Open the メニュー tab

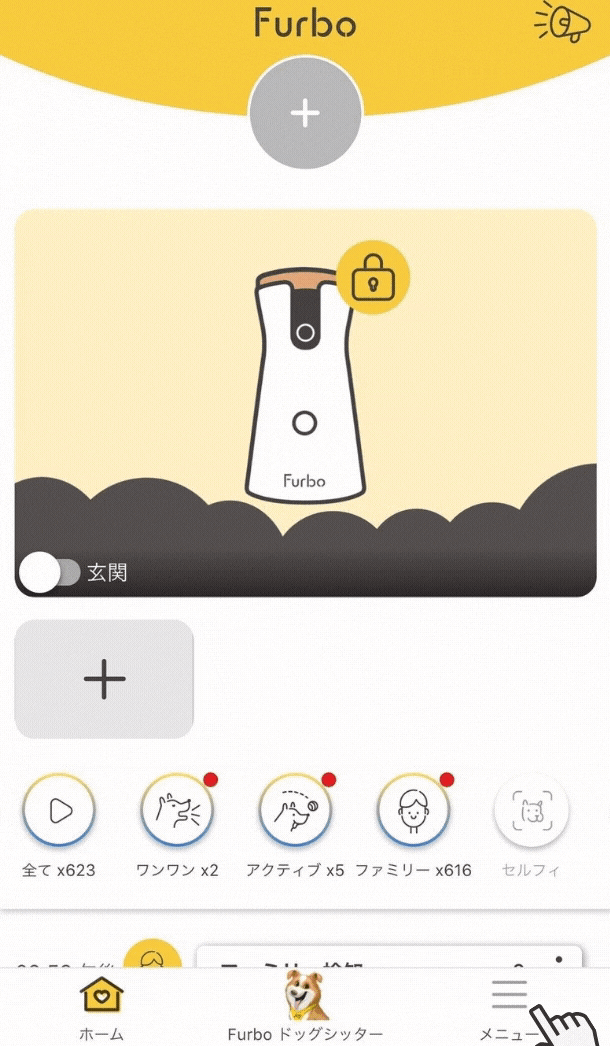pyautogui.click(x=509, y=1008)
